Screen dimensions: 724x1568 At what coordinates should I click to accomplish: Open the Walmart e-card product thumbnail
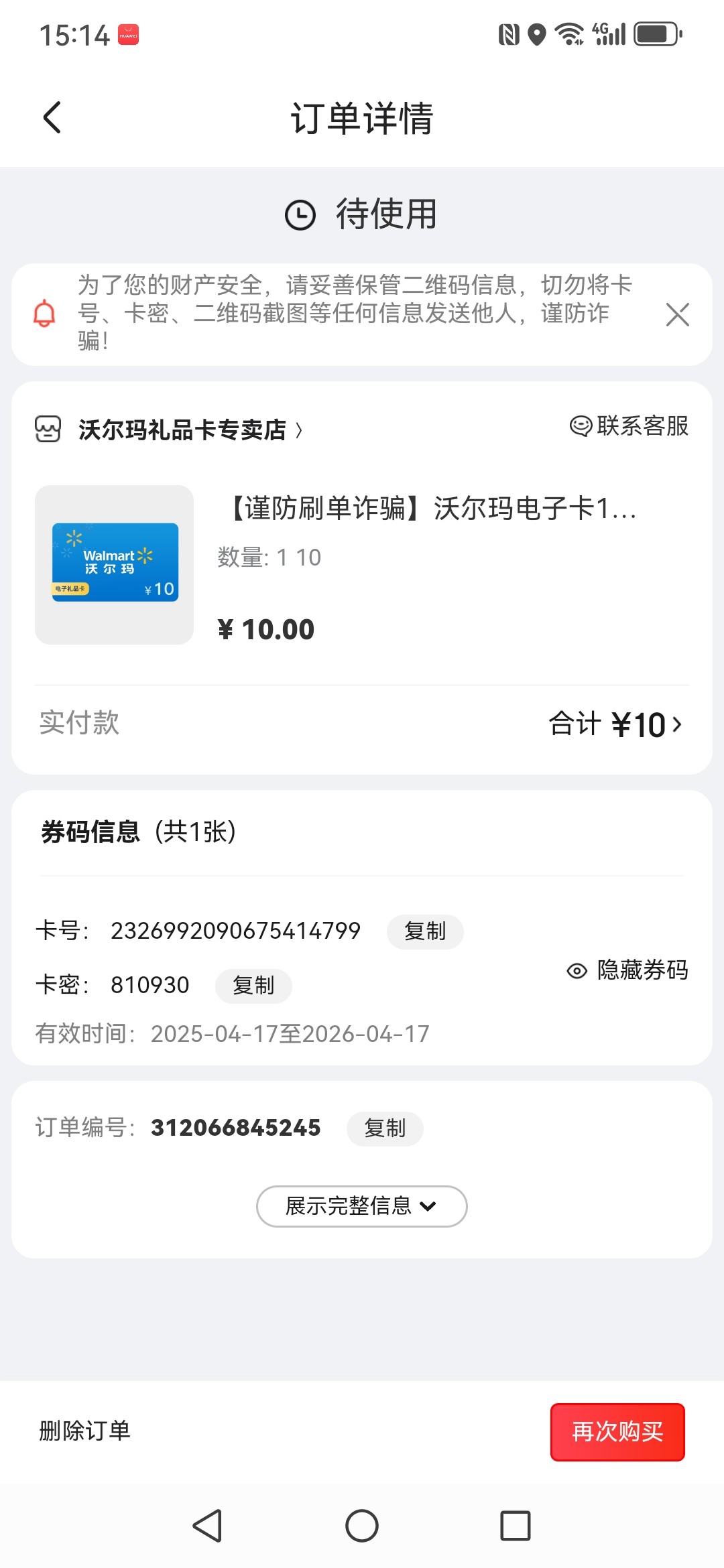[x=114, y=564]
